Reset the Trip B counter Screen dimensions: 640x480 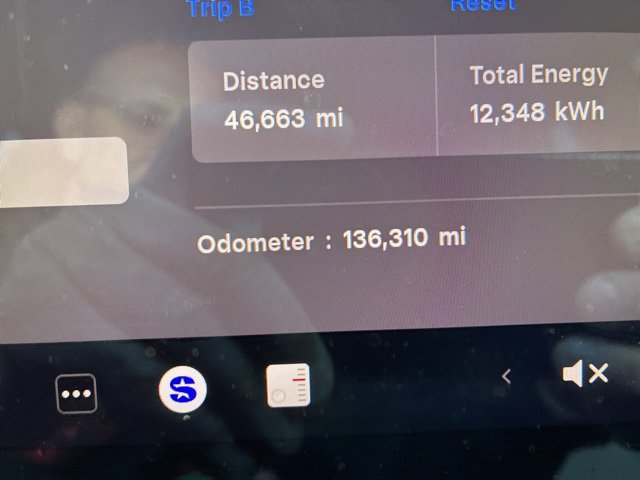point(483,5)
